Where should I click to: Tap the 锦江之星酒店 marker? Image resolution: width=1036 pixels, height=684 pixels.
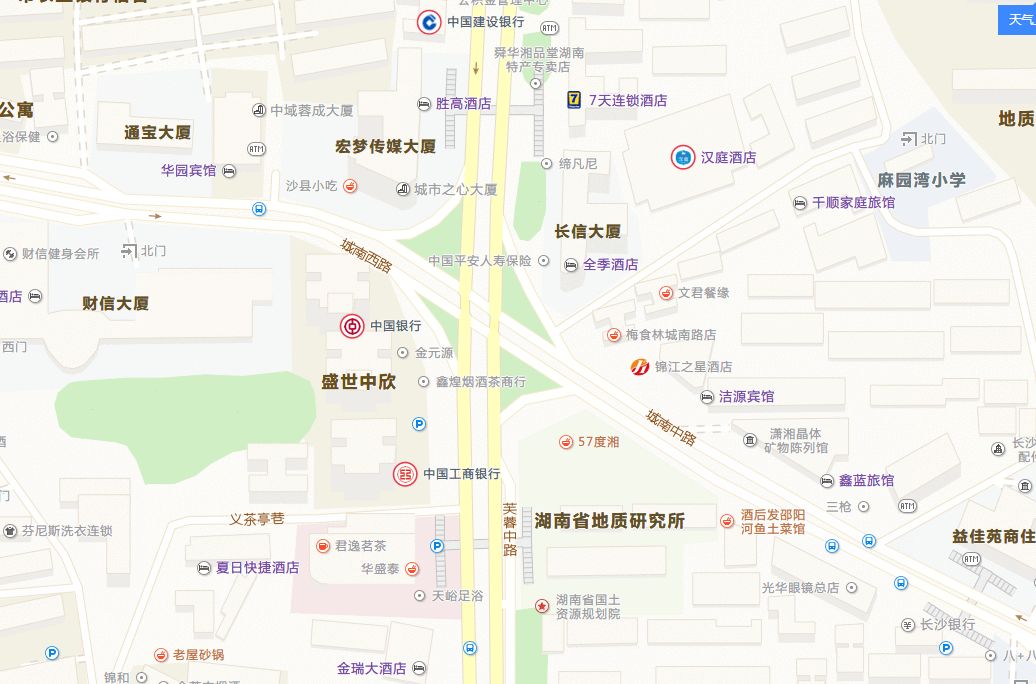(640, 367)
